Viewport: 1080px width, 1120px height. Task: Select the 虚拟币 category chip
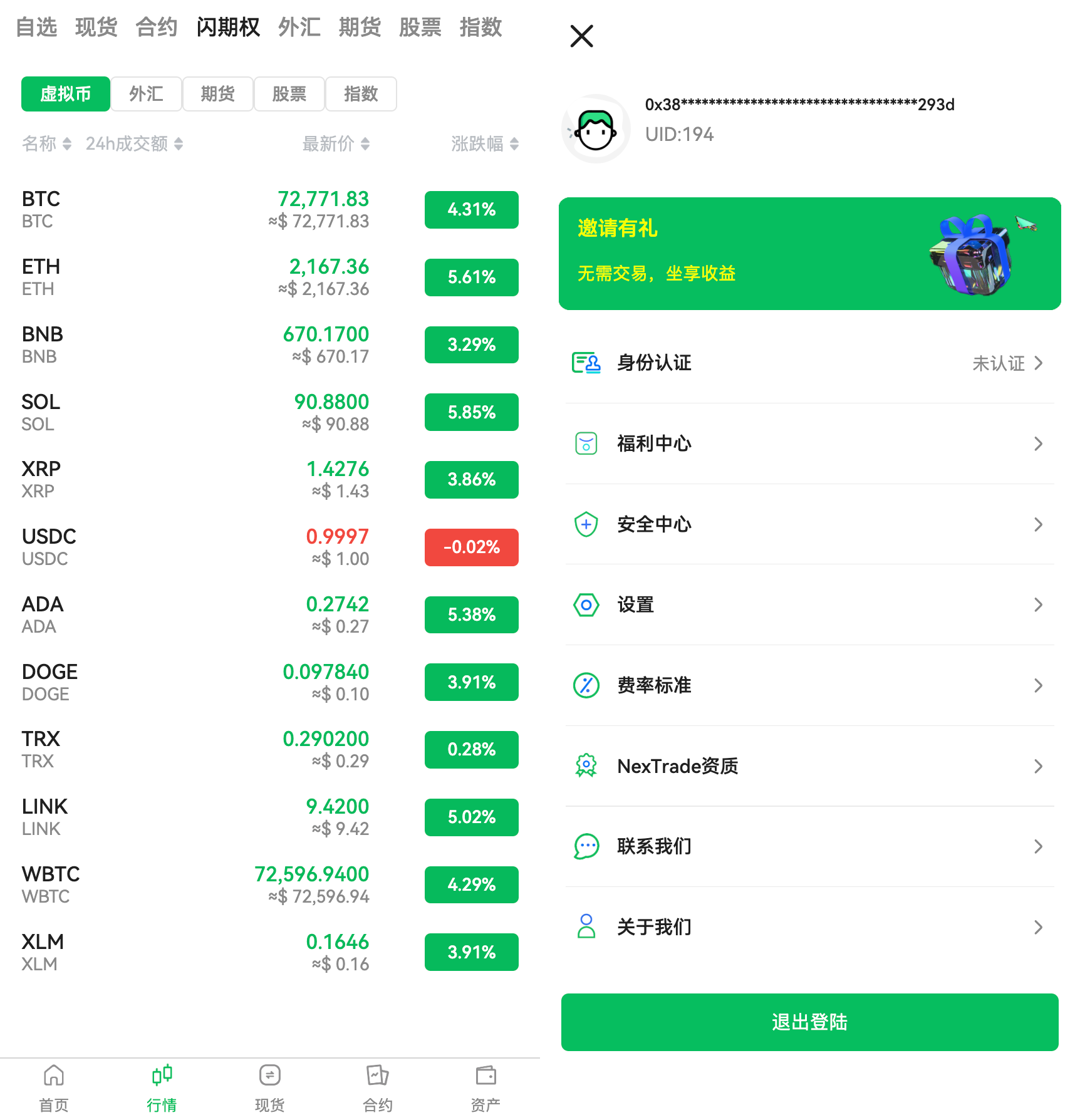tap(66, 94)
